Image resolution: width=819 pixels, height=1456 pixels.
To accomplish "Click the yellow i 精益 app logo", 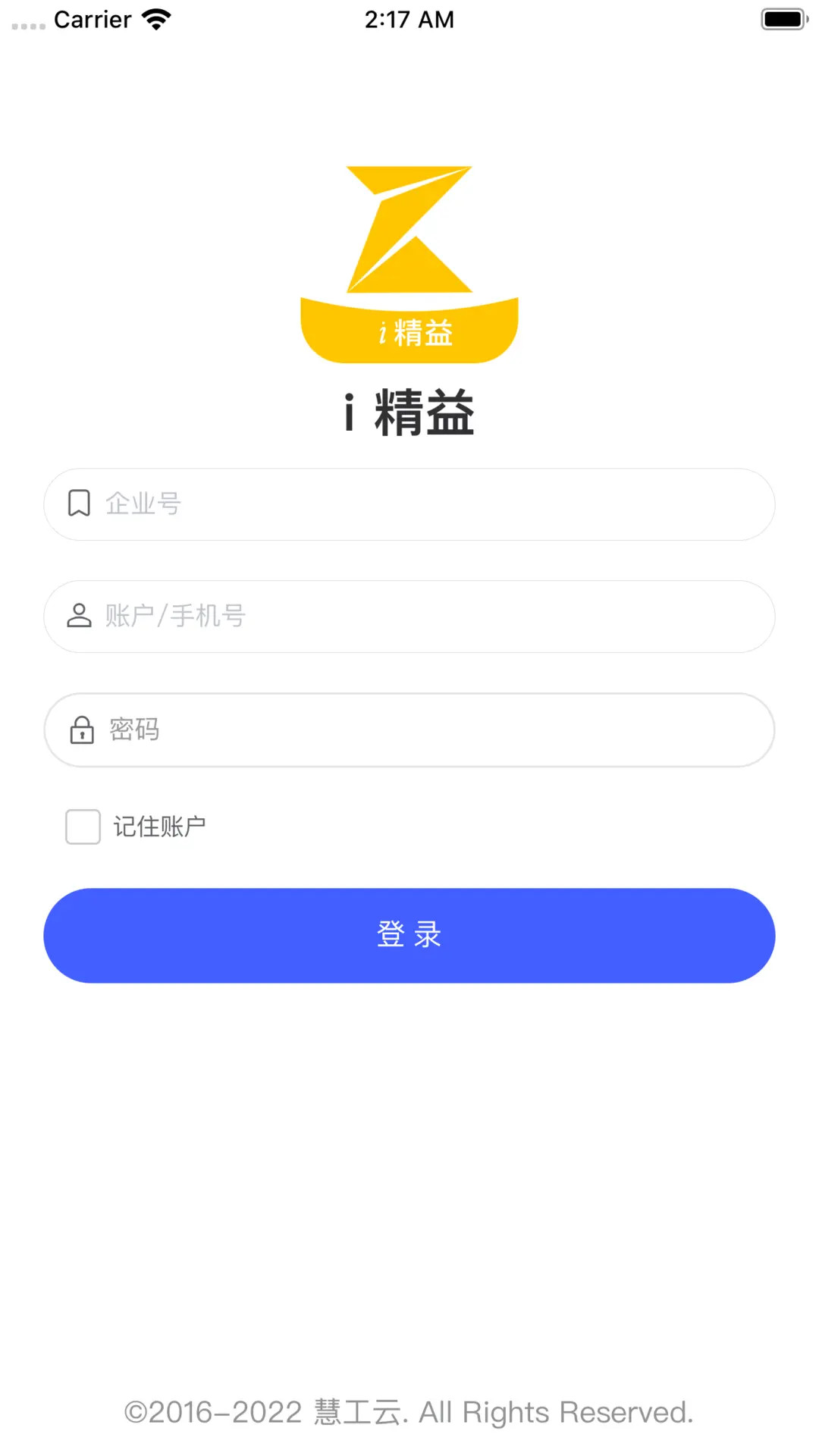I will click(409, 258).
